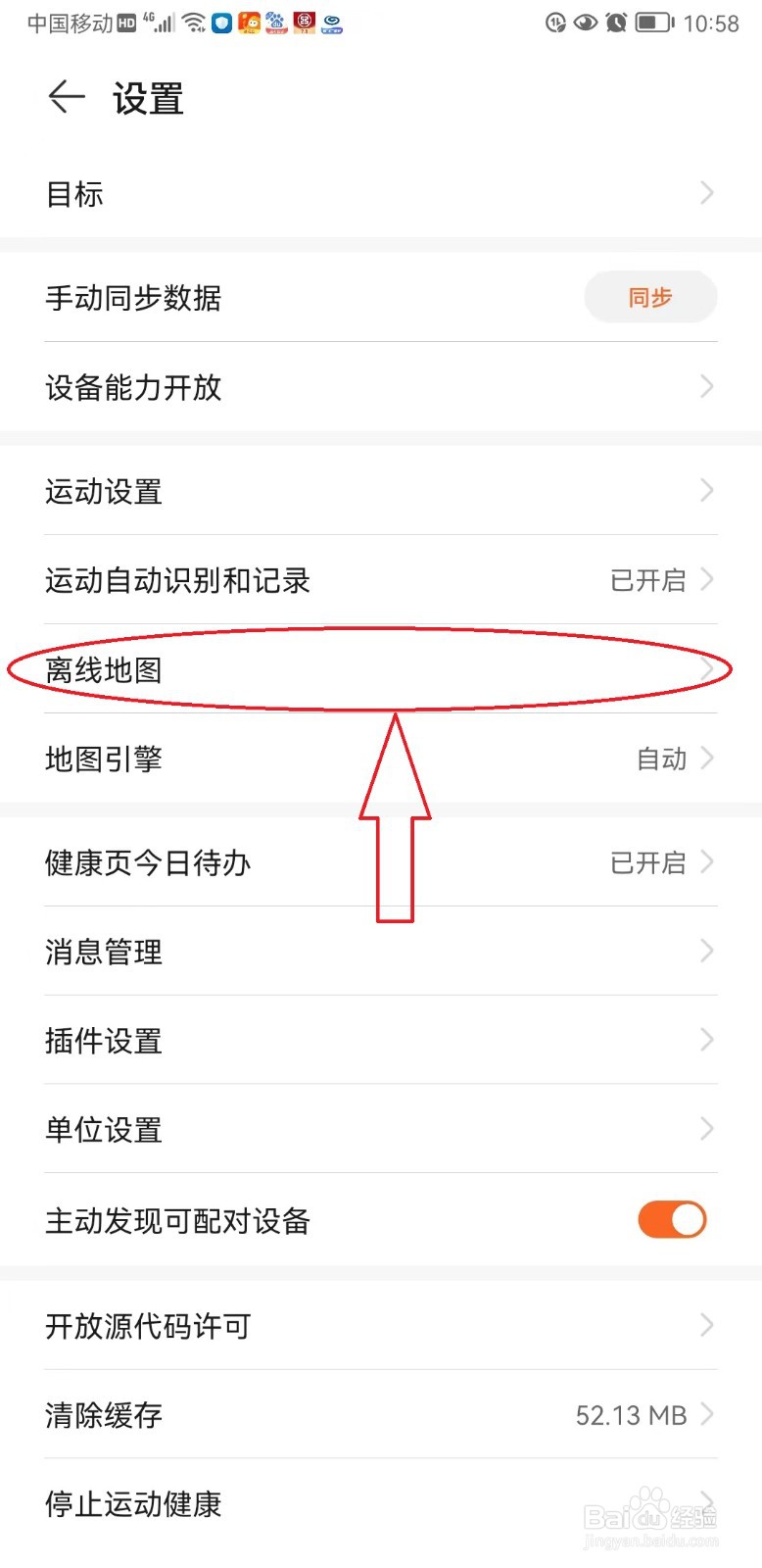Click the Baidu notification icon
This screenshot has height=1568, width=762.
coord(275,23)
